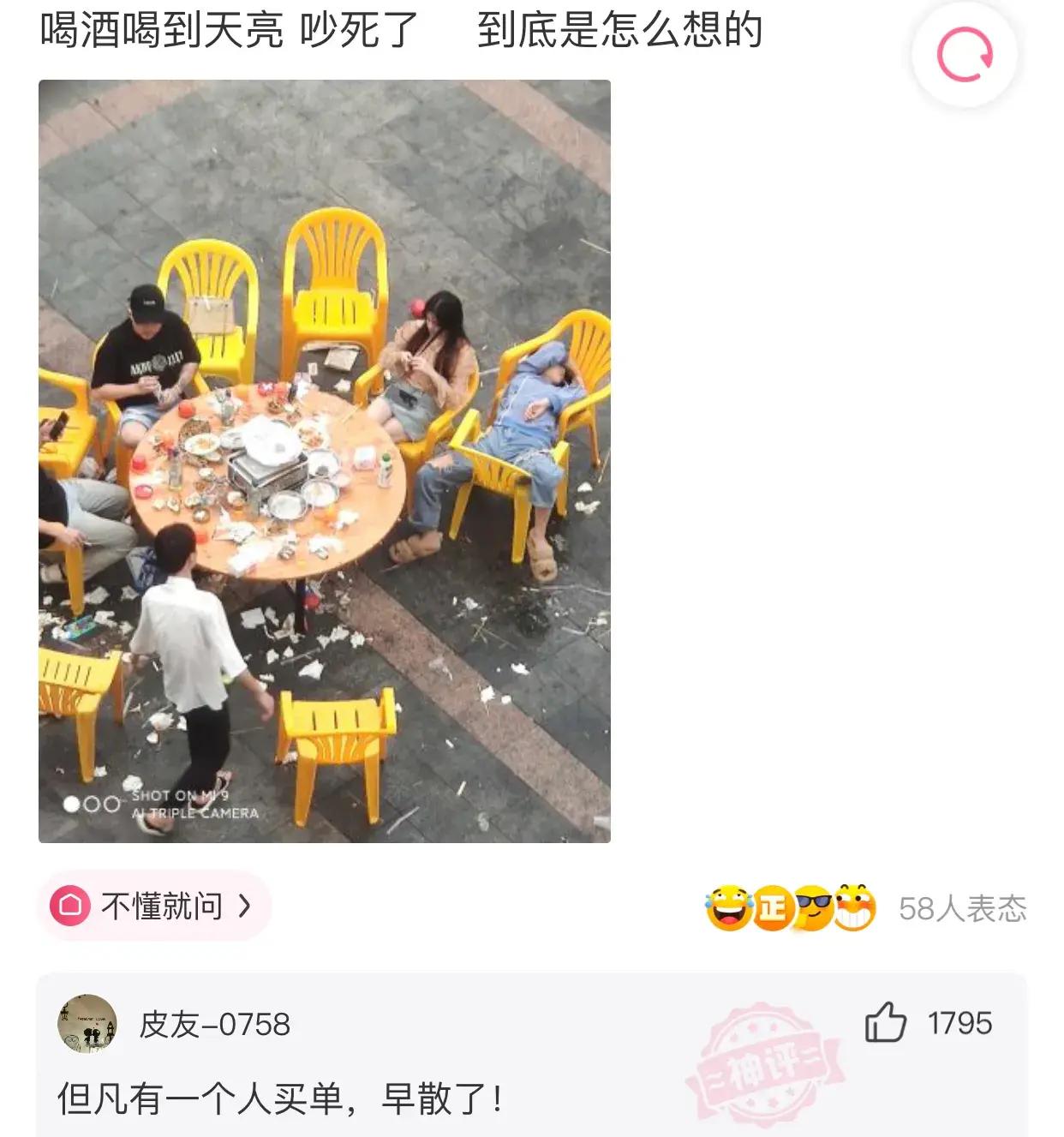View the emoji reactions from 58 people

(865, 908)
